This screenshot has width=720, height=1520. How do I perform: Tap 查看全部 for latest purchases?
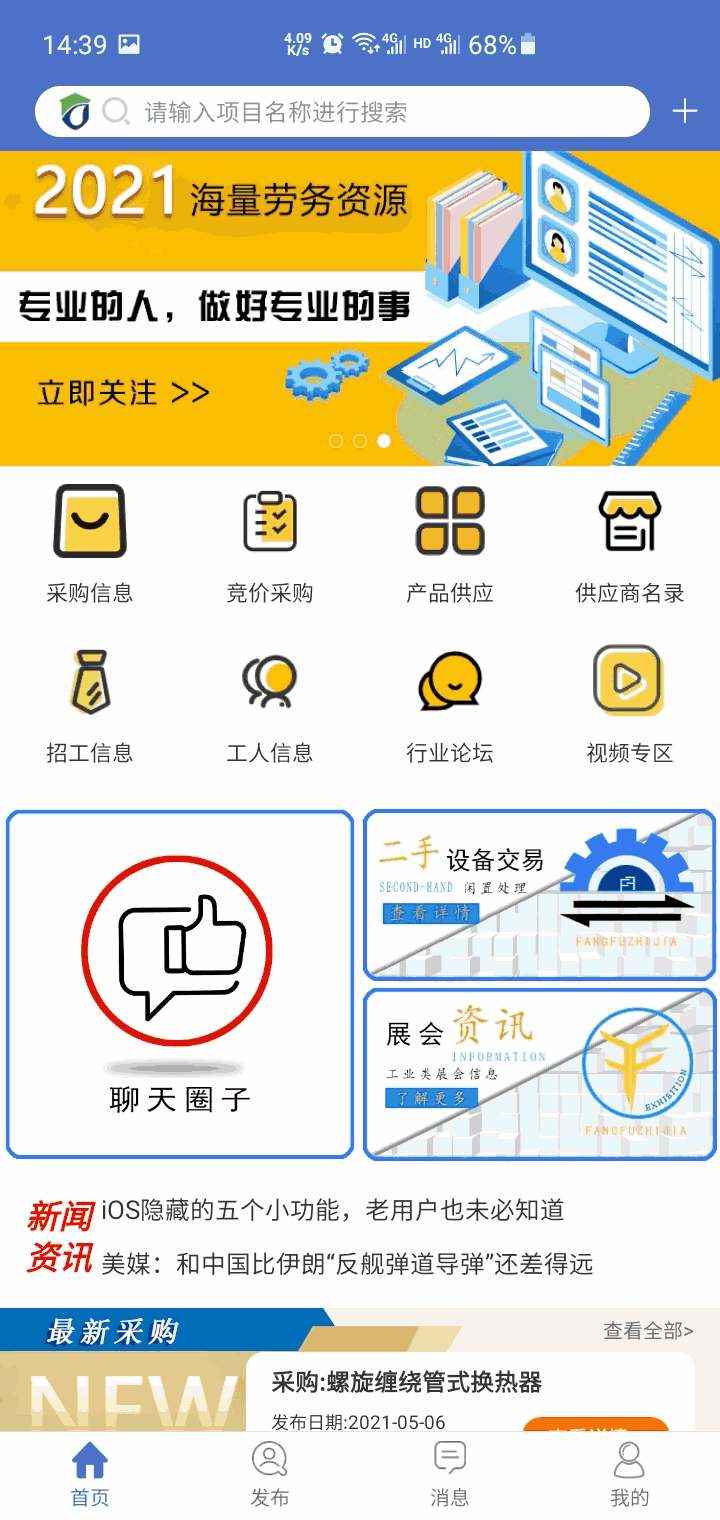648,1331
